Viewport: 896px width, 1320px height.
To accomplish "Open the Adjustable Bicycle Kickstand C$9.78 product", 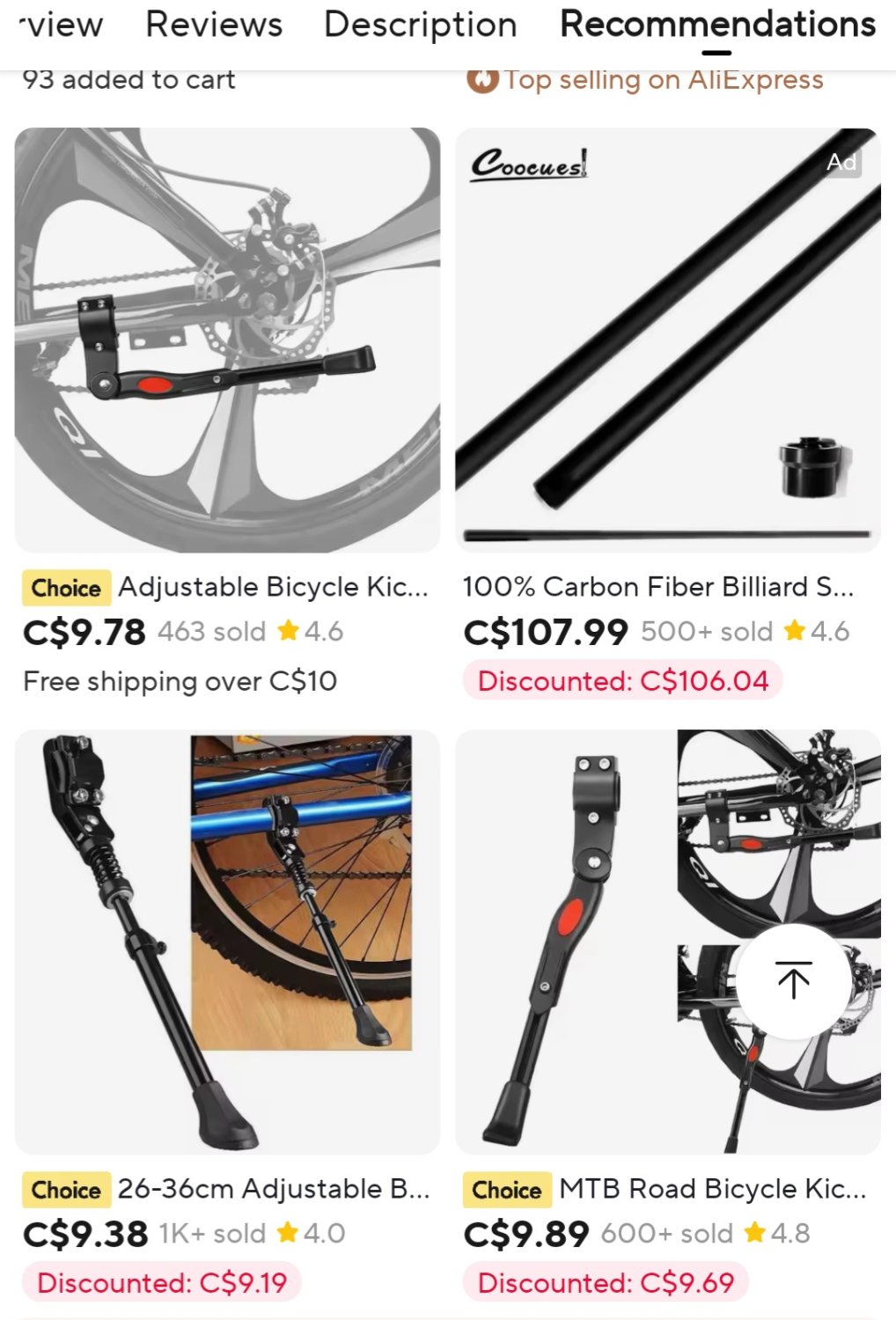I will click(x=227, y=341).
